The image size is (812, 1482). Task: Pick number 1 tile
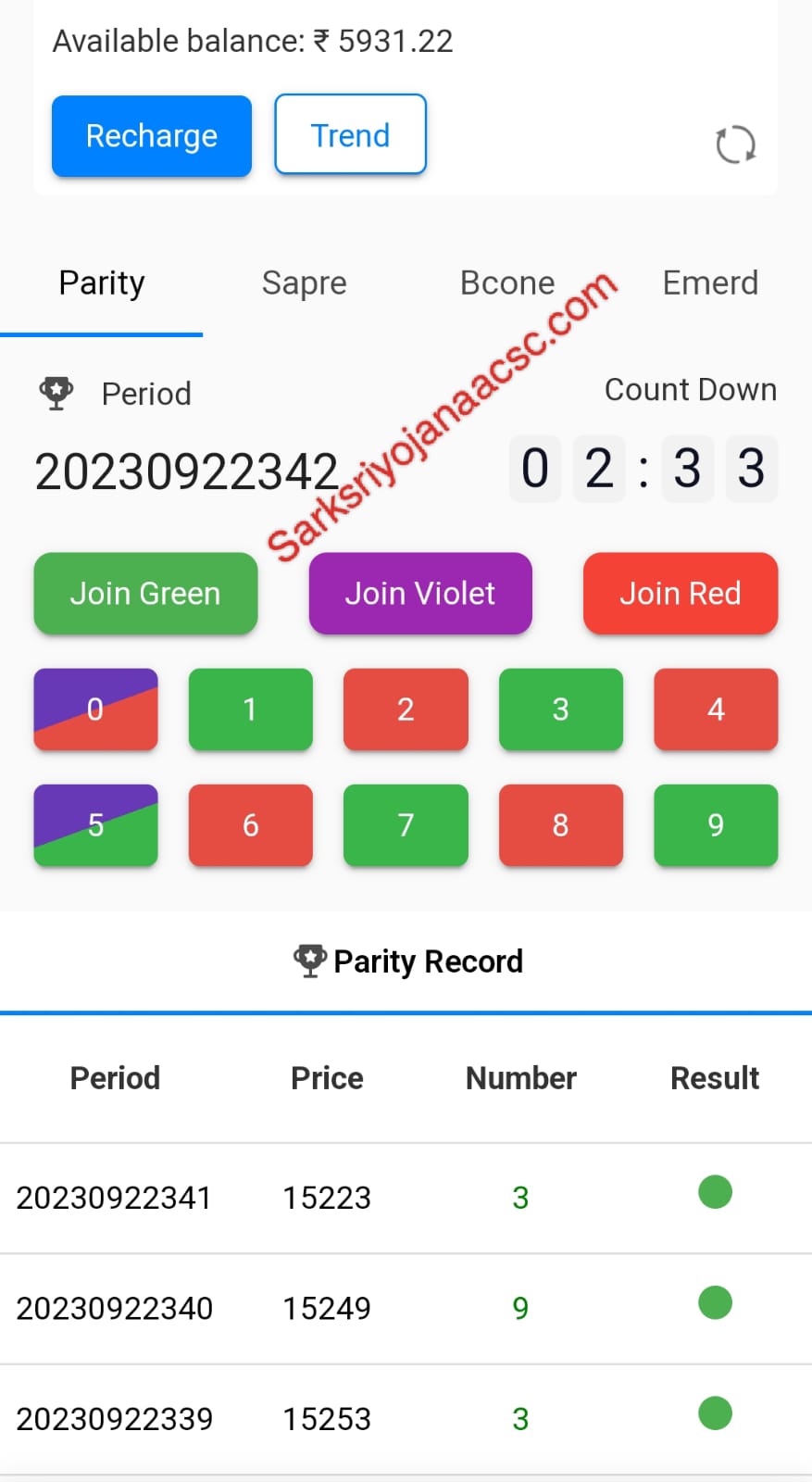pyautogui.click(x=250, y=710)
